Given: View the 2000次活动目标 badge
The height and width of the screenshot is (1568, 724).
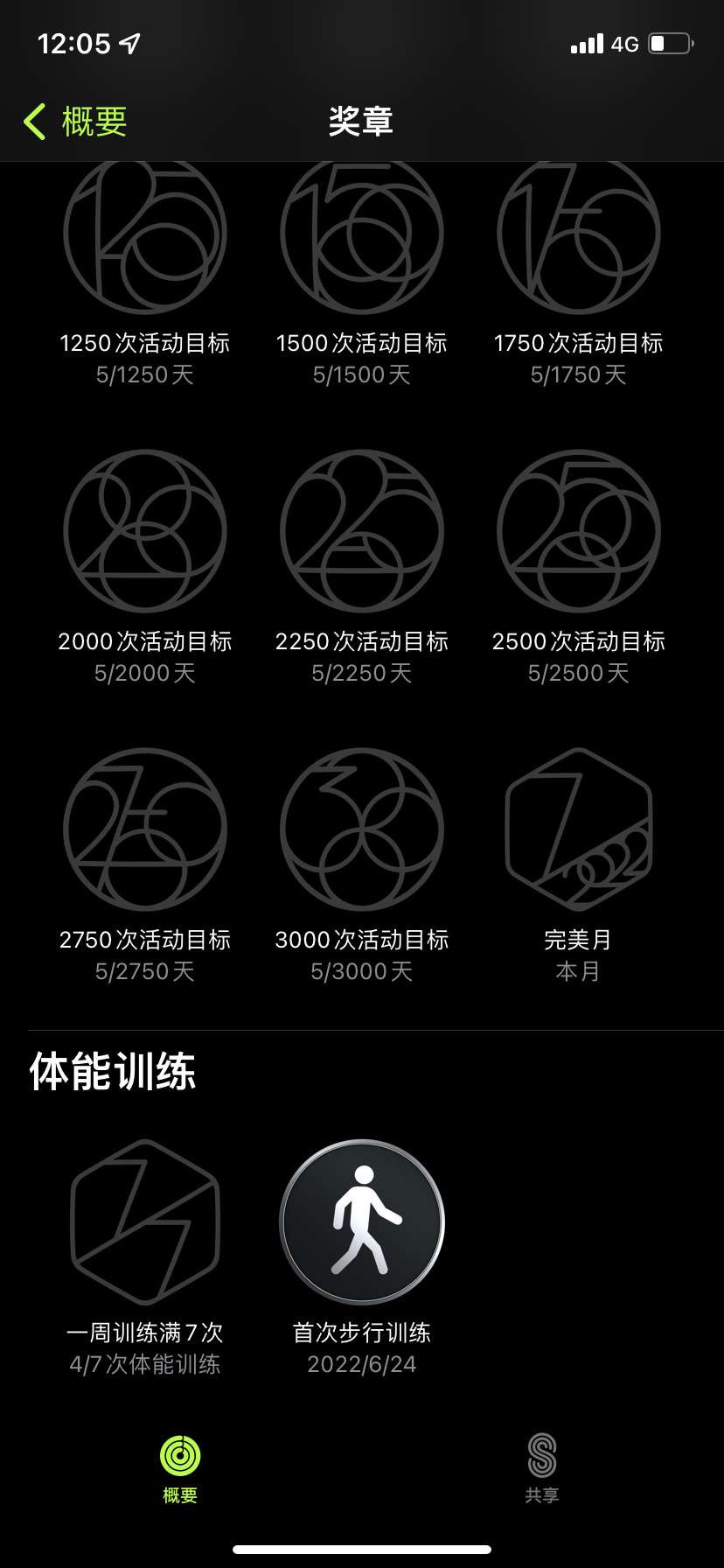Looking at the screenshot, I should [x=145, y=531].
